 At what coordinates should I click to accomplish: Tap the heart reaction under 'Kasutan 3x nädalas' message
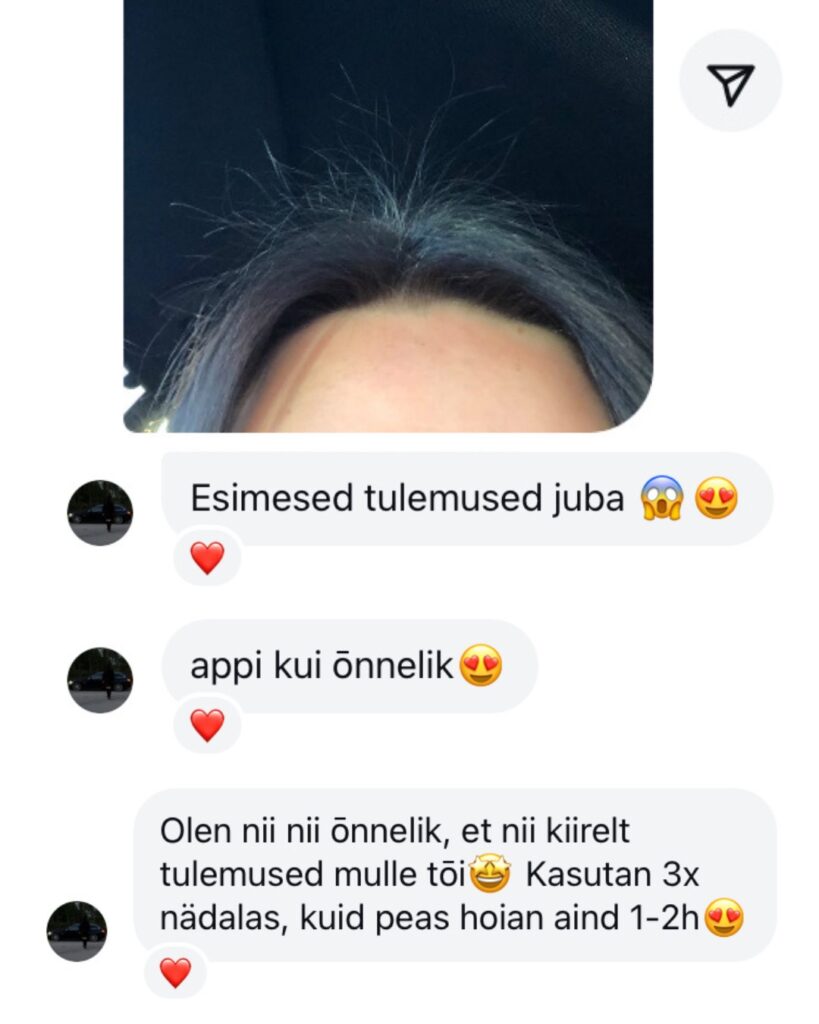[175, 972]
